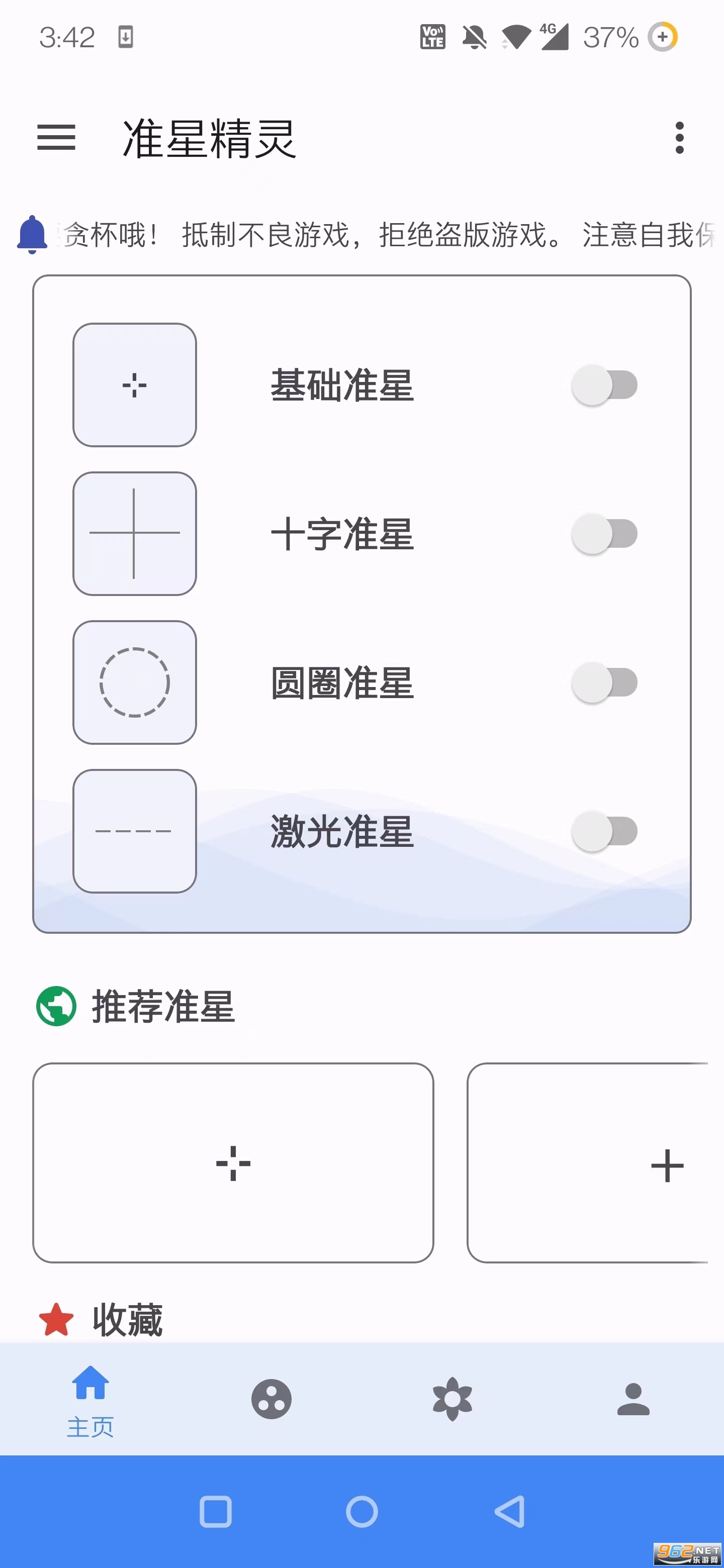Image resolution: width=724 pixels, height=1568 pixels.
Task: Open the flower icon bottom tab
Action: (452, 1399)
